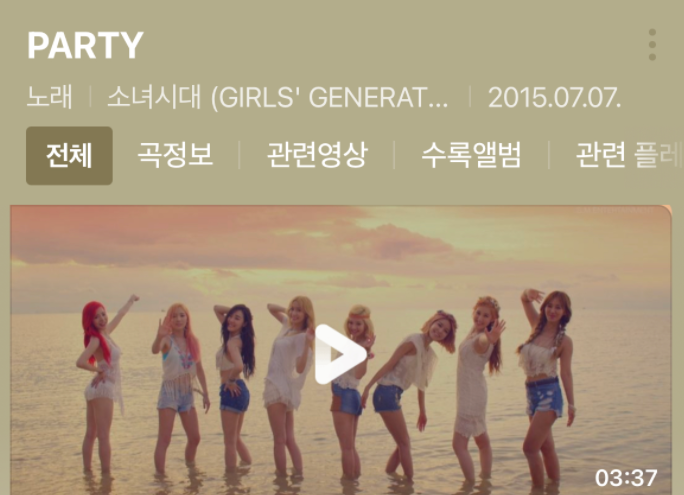Screen dimensions: 684x495
Task: Open the three-dot overflow menu
Action: [x=652, y=45]
